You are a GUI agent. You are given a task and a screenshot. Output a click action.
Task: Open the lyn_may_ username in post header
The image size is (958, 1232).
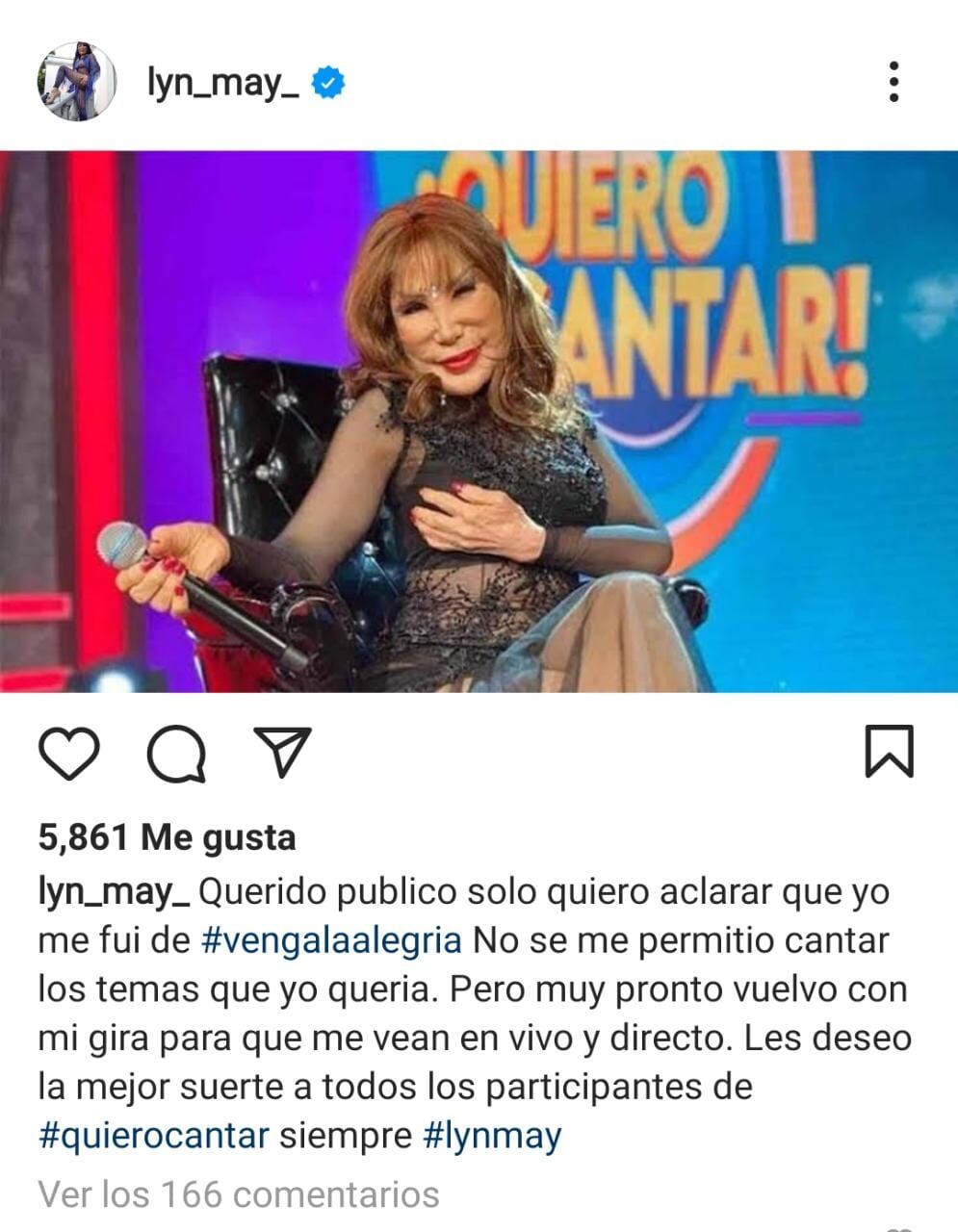pyautogui.click(x=222, y=84)
